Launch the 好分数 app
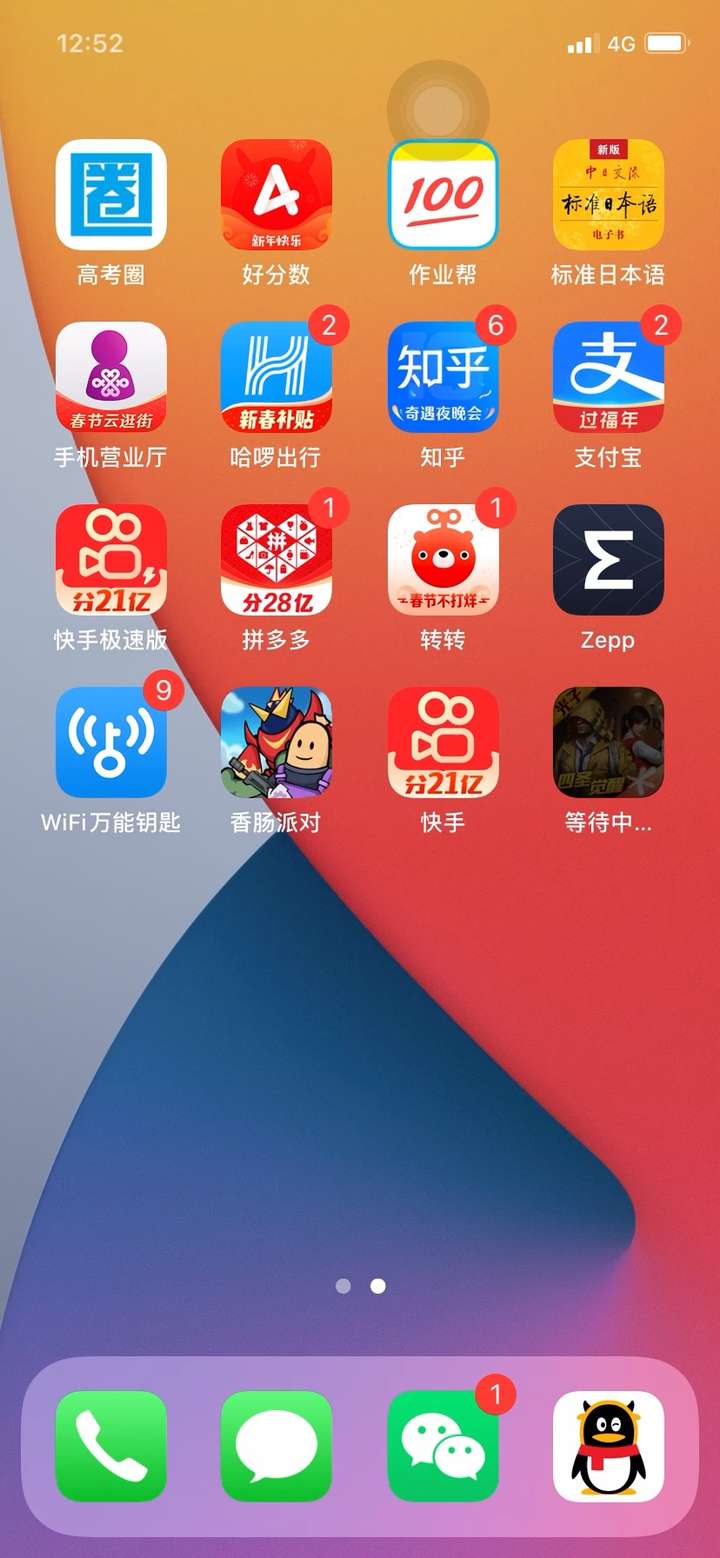Image resolution: width=720 pixels, height=1558 pixels. click(x=276, y=194)
